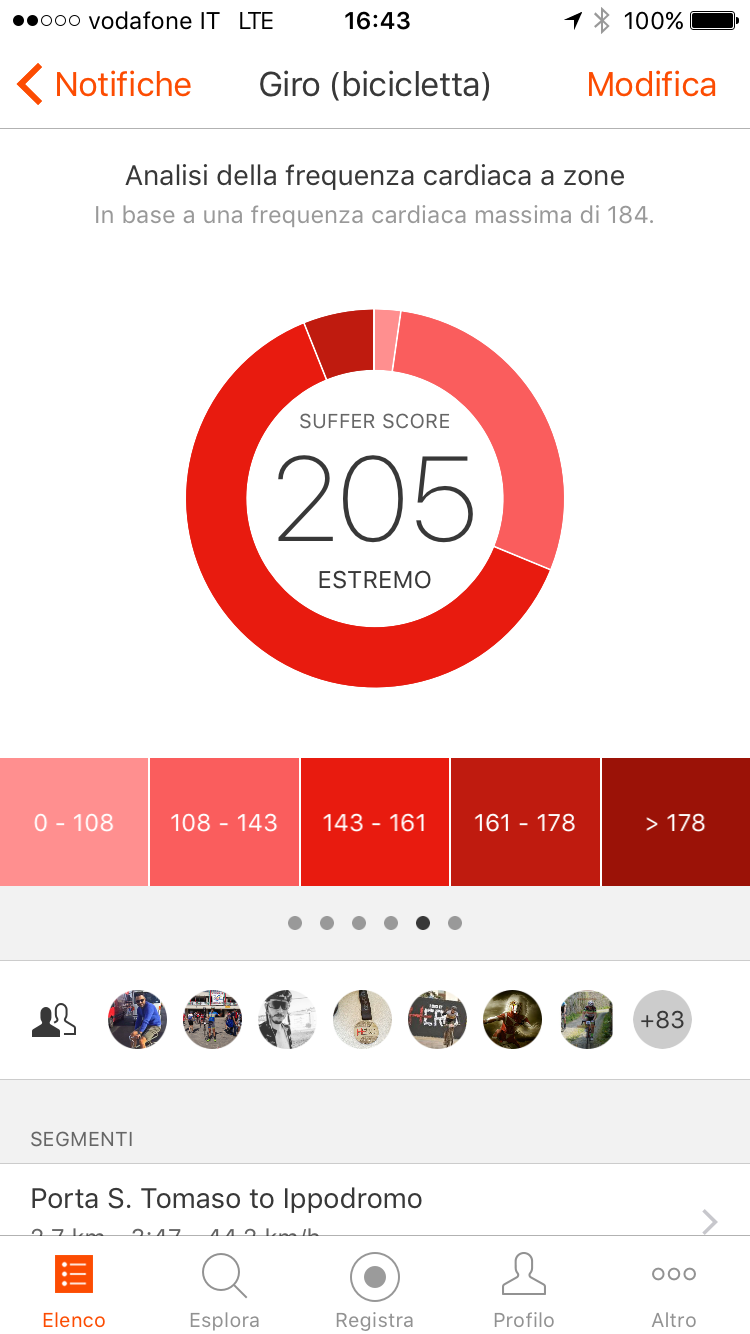Go to the Profilo tab
750x1334 pixels.
524,1290
